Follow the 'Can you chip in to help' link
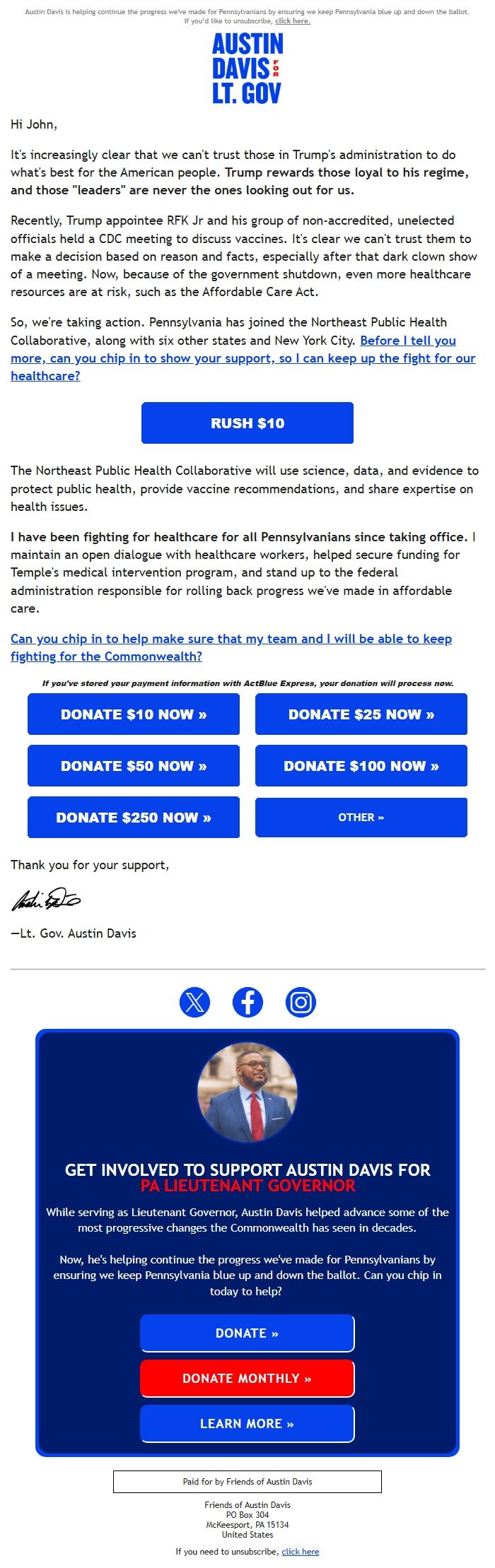 231,639
